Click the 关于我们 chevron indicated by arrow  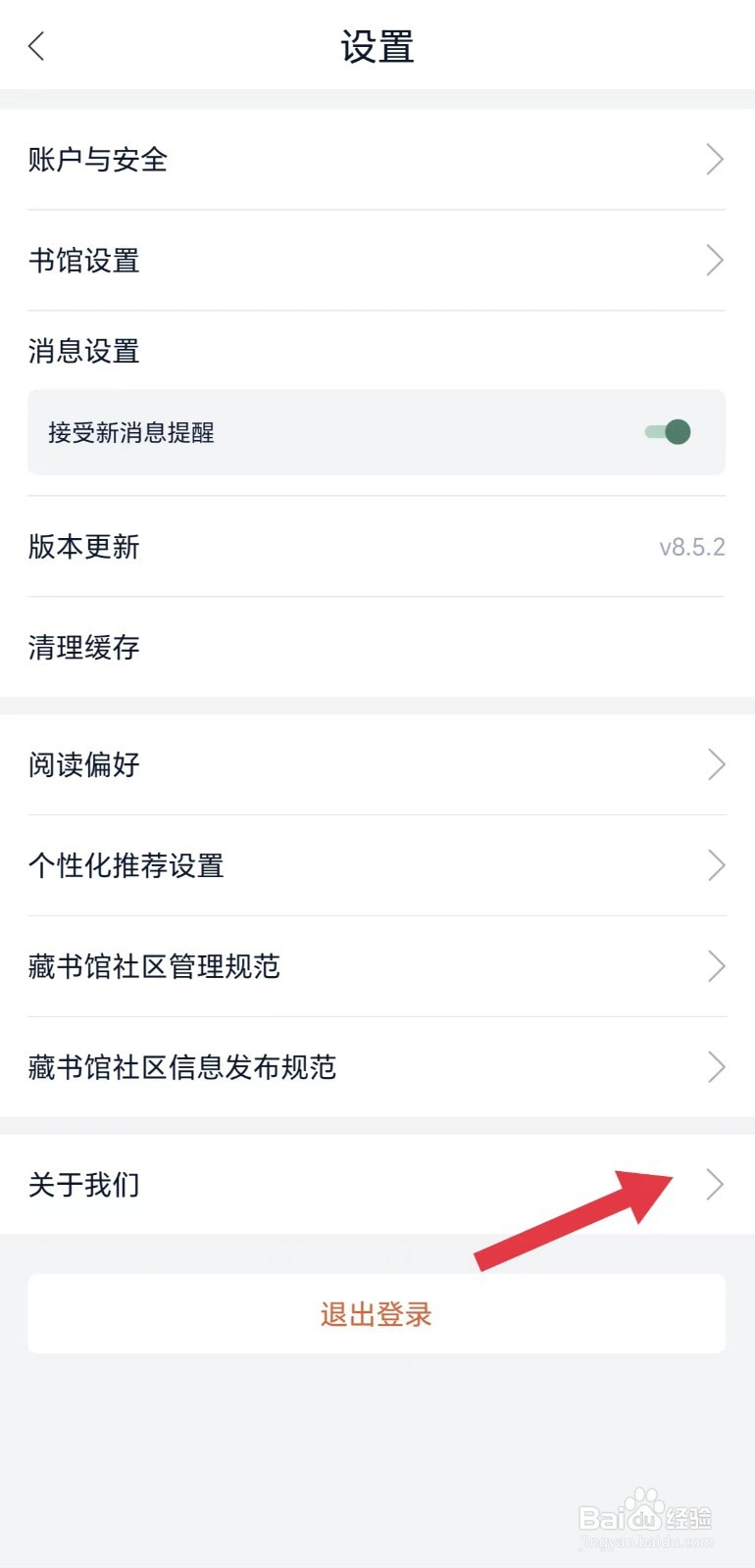[x=715, y=1185]
